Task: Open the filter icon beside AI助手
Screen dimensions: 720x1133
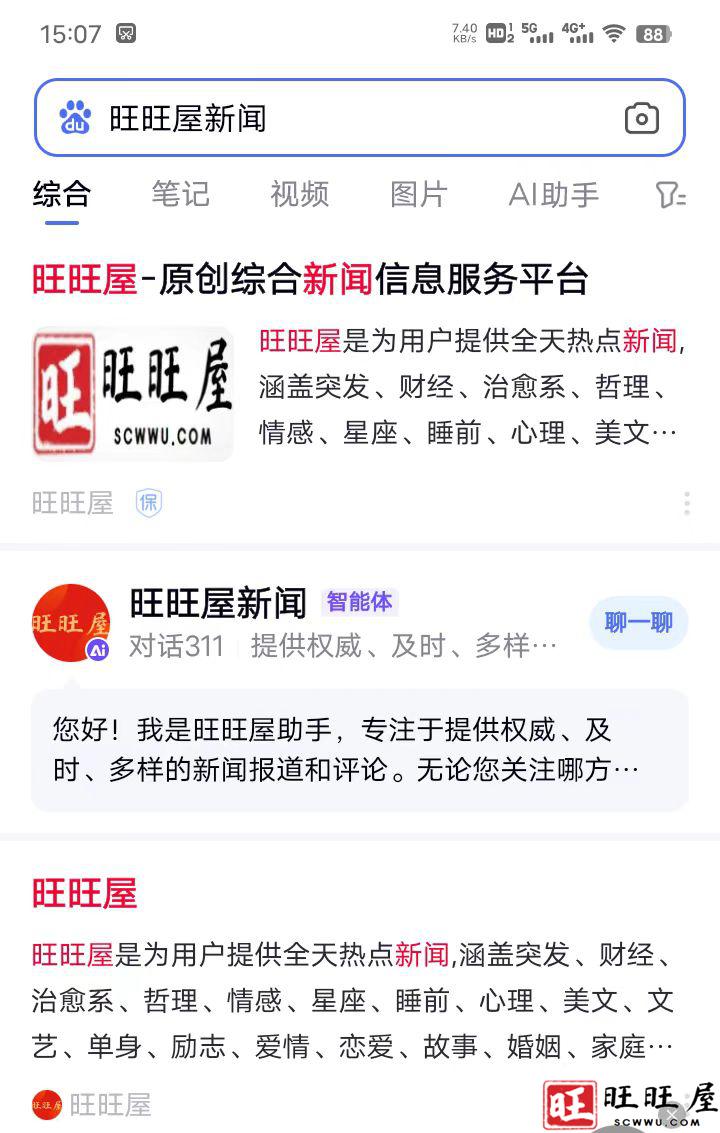Action: tap(670, 195)
